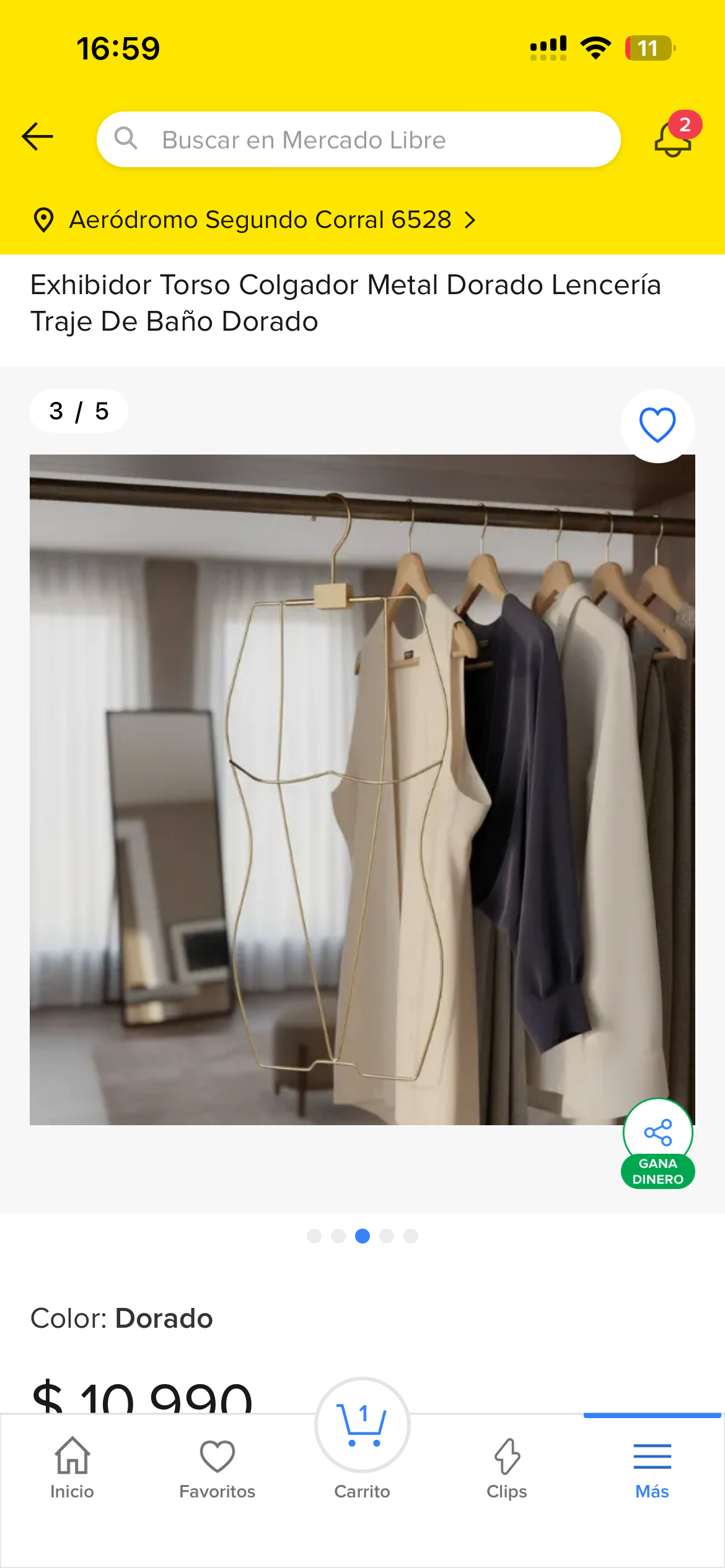This screenshot has height=1568, width=725.
Task: Switch to the Favoritos tab
Action: [x=217, y=1468]
